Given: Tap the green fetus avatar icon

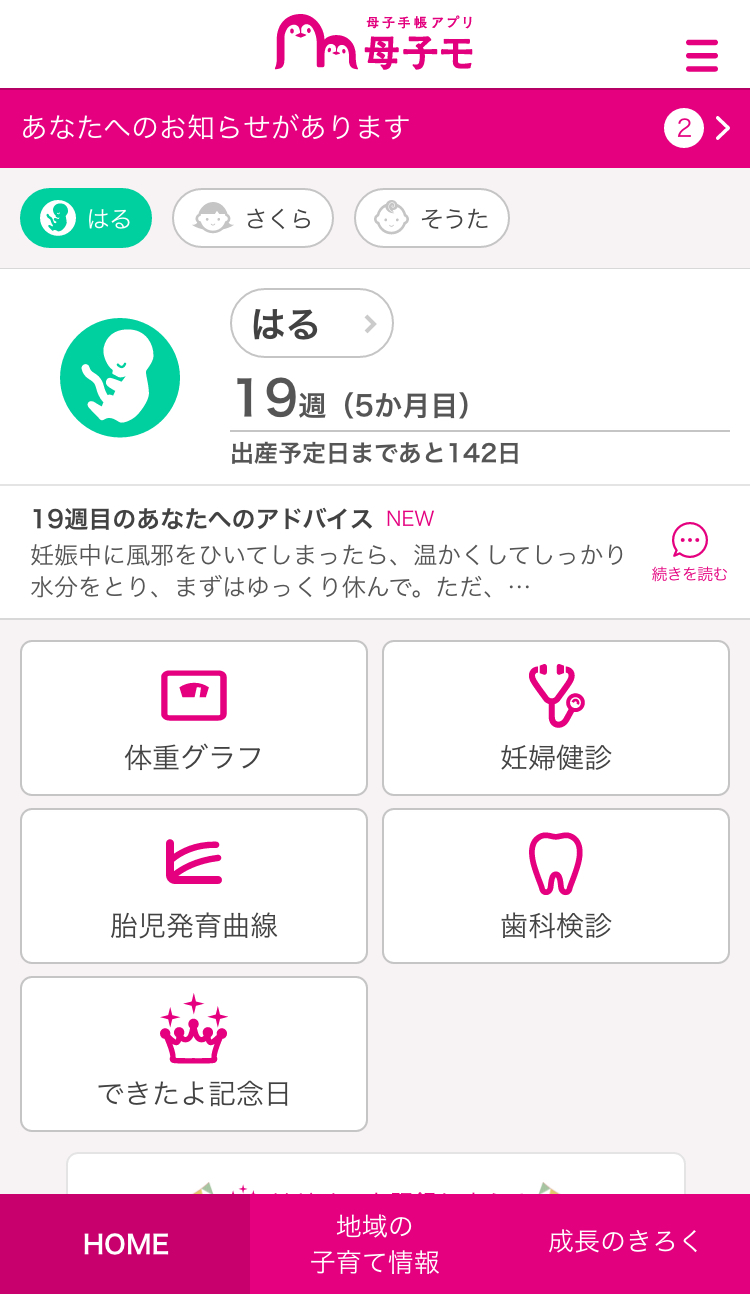Looking at the screenshot, I should coord(120,377).
